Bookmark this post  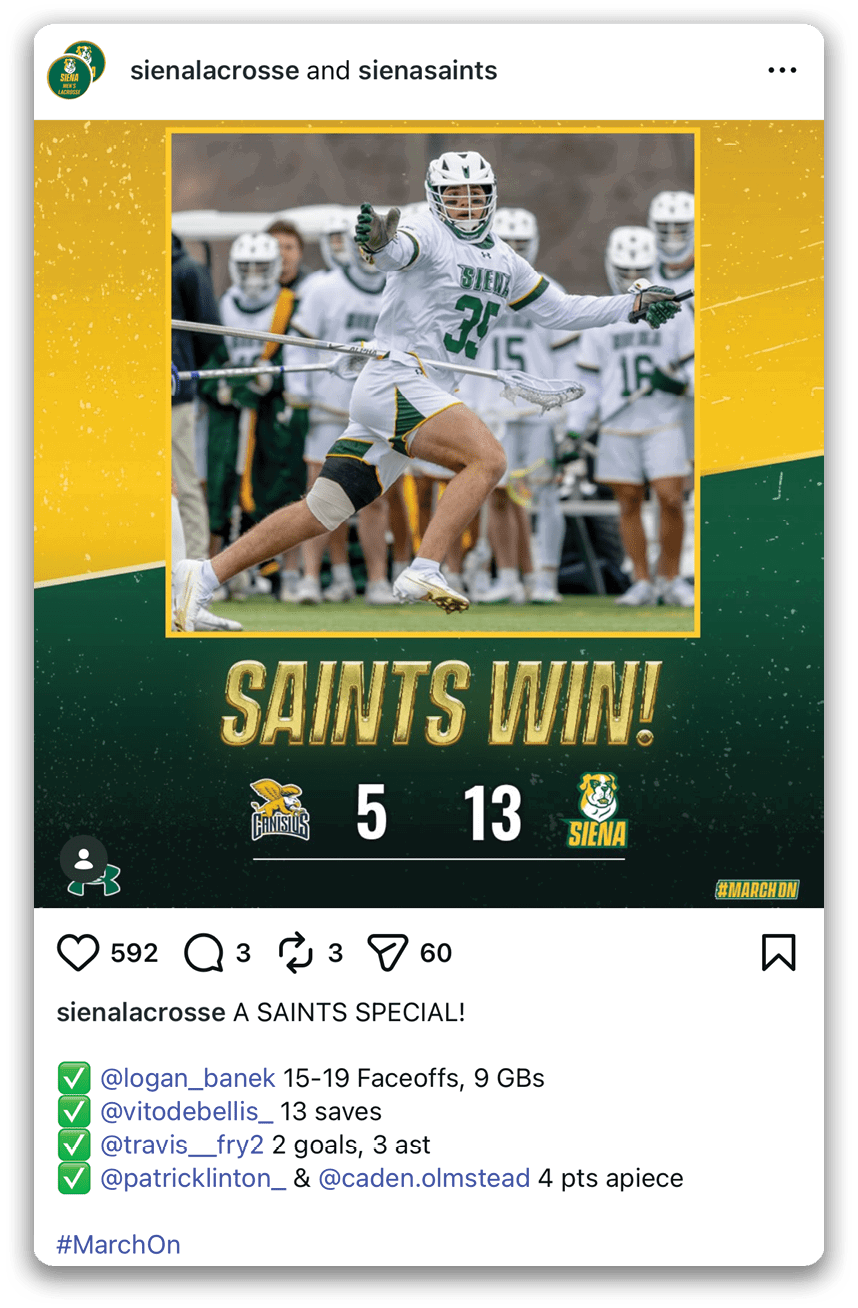tap(778, 953)
